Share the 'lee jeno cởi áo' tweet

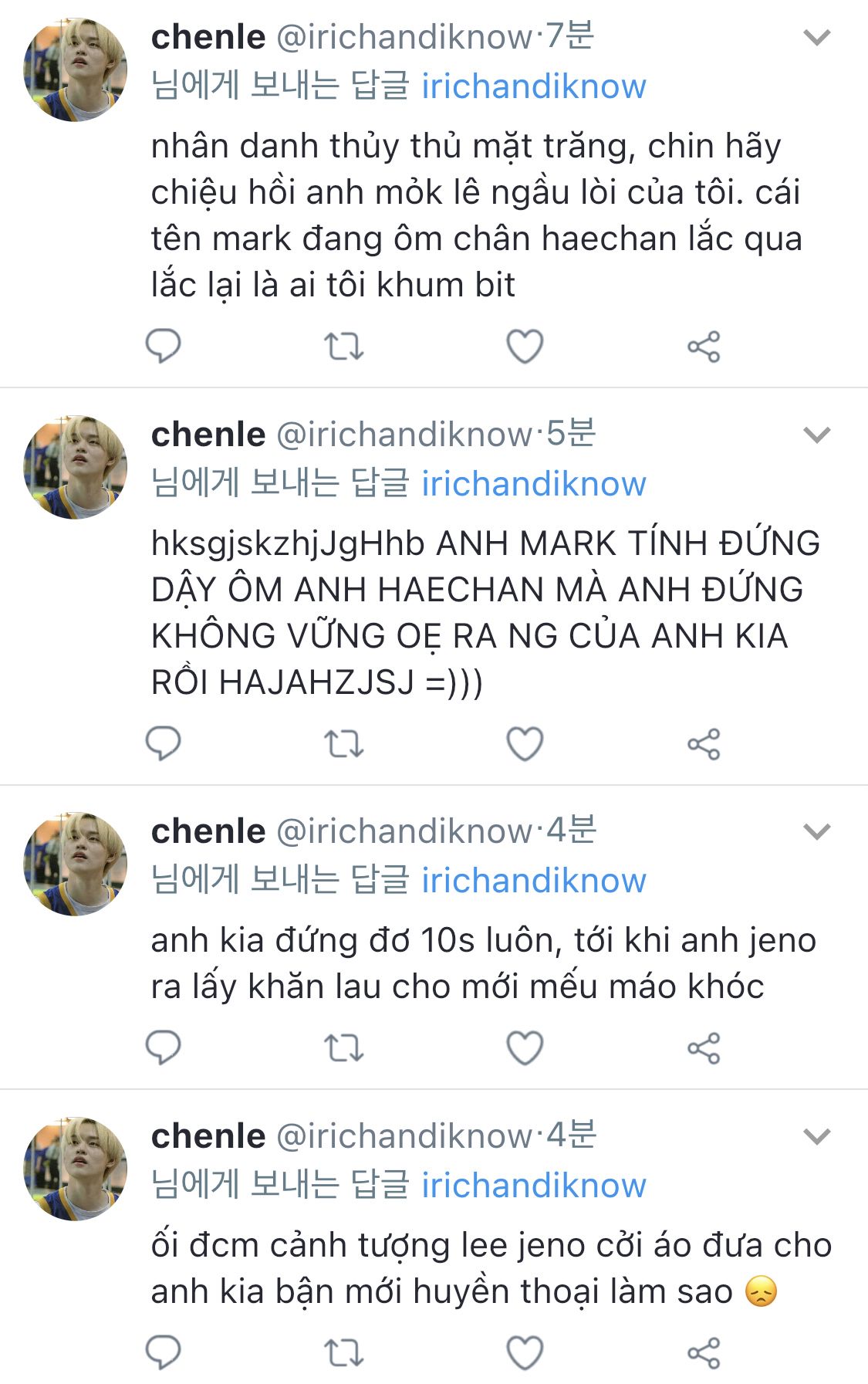(704, 1353)
